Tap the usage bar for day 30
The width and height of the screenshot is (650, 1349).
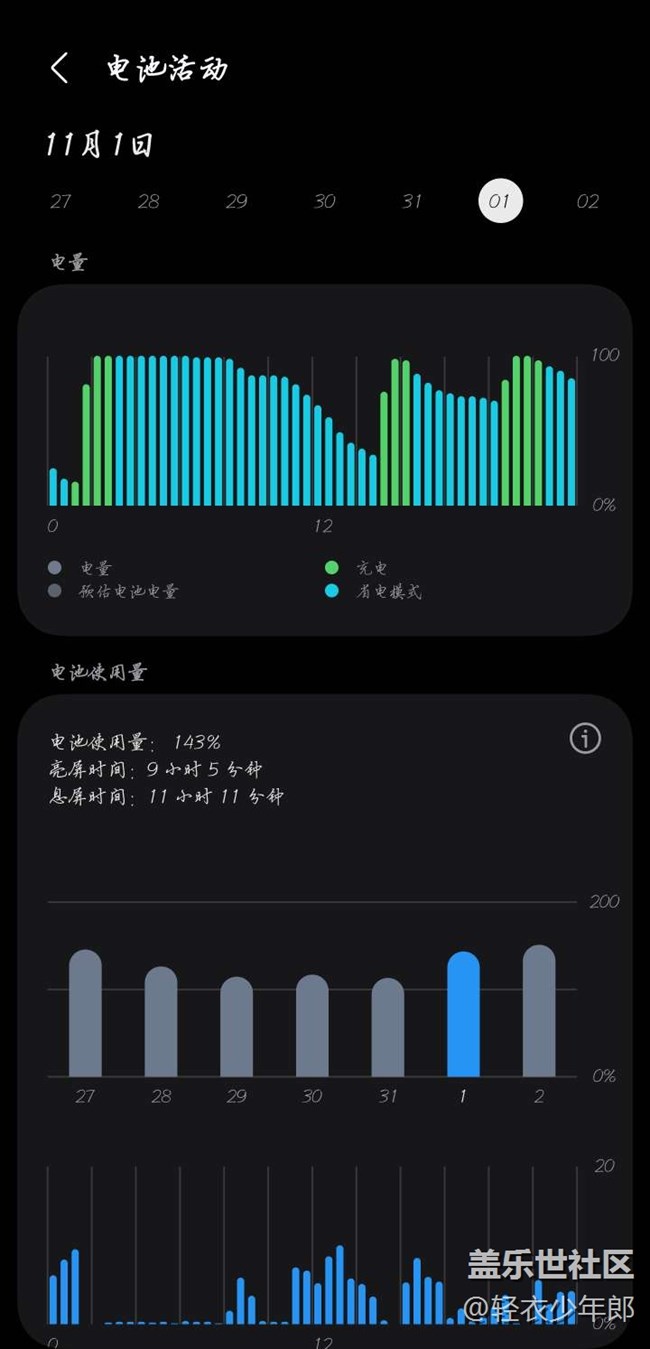[312, 1027]
